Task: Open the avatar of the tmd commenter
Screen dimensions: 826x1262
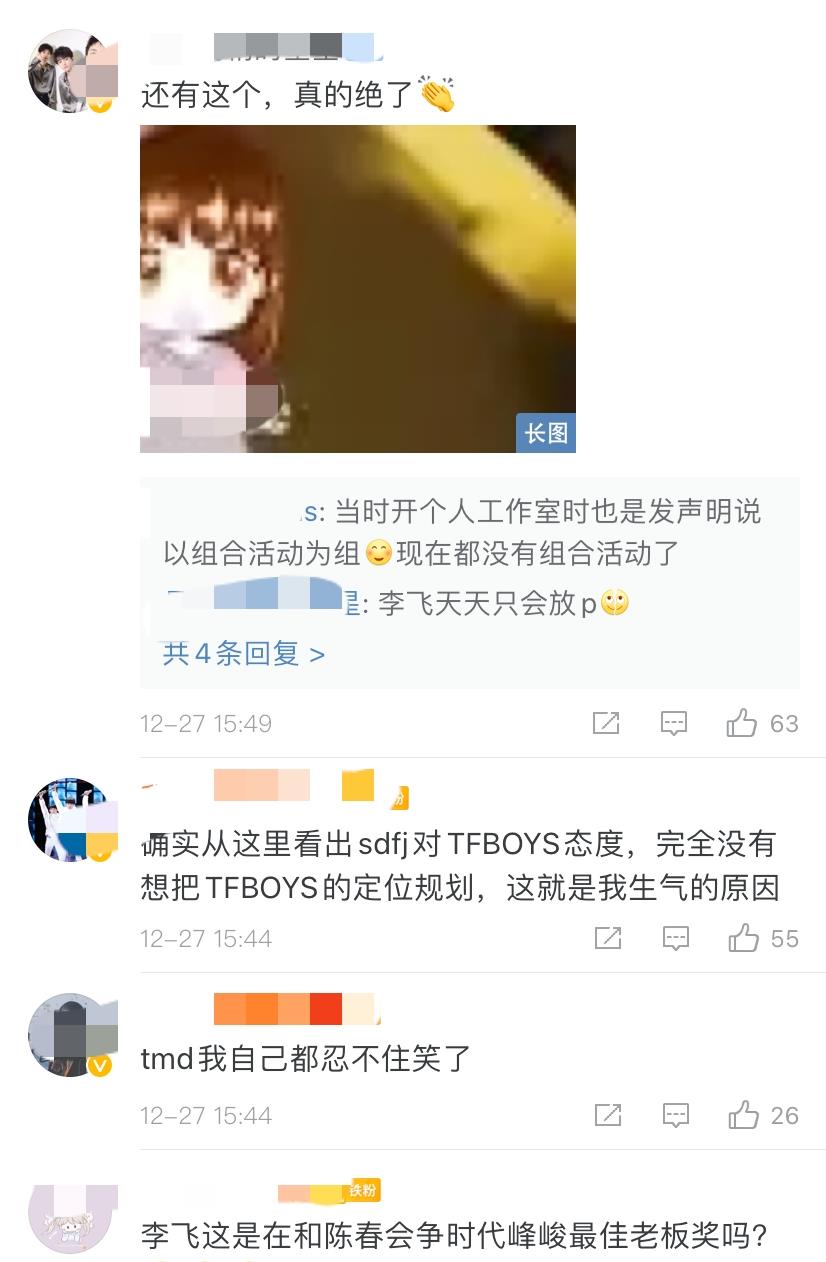Action: click(x=72, y=1035)
